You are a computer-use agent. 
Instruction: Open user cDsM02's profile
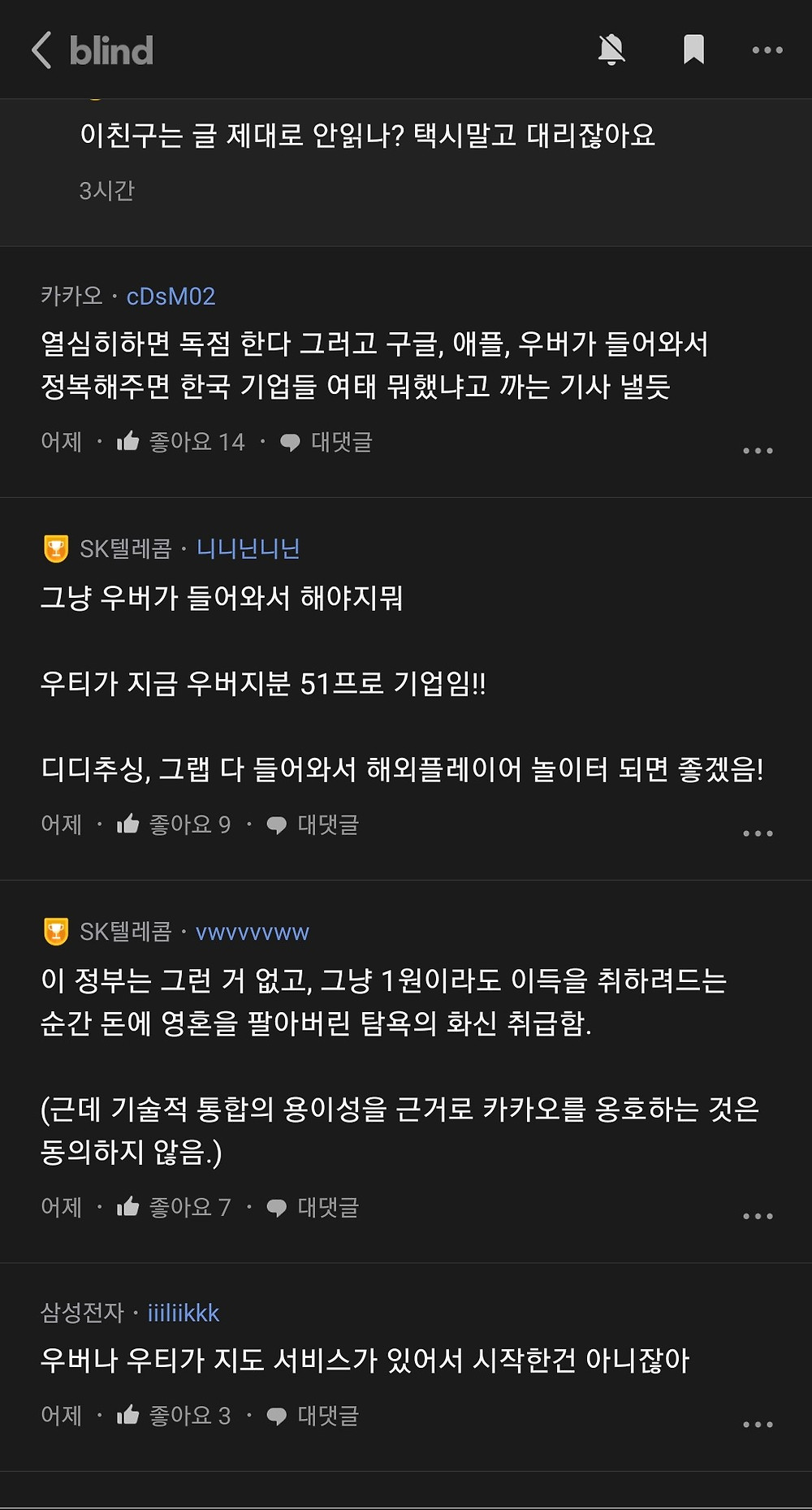point(171,296)
